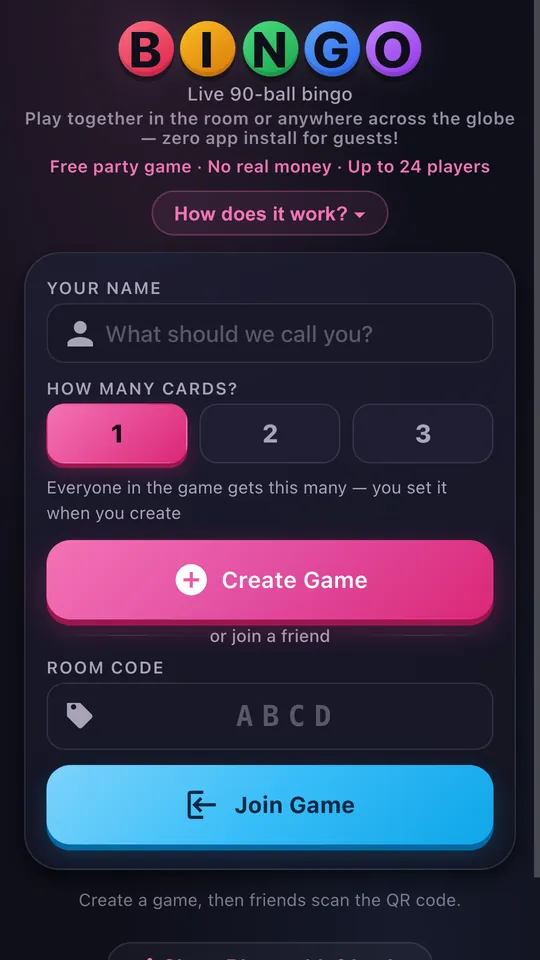The image size is (540, 960).
Task: Tap the Your Name text field
Action: point(269,334)
